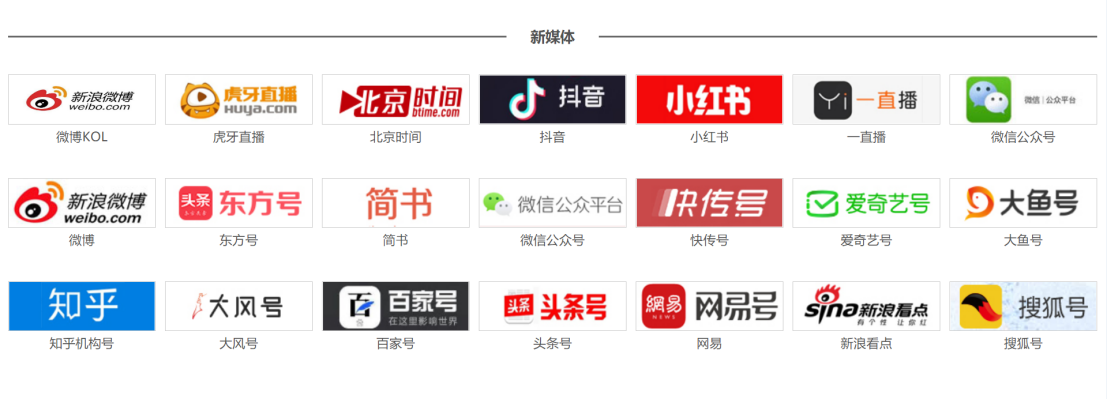Choose the 抖音 tile
This screenshot has height=400, width=1108.
coord(553,99)
